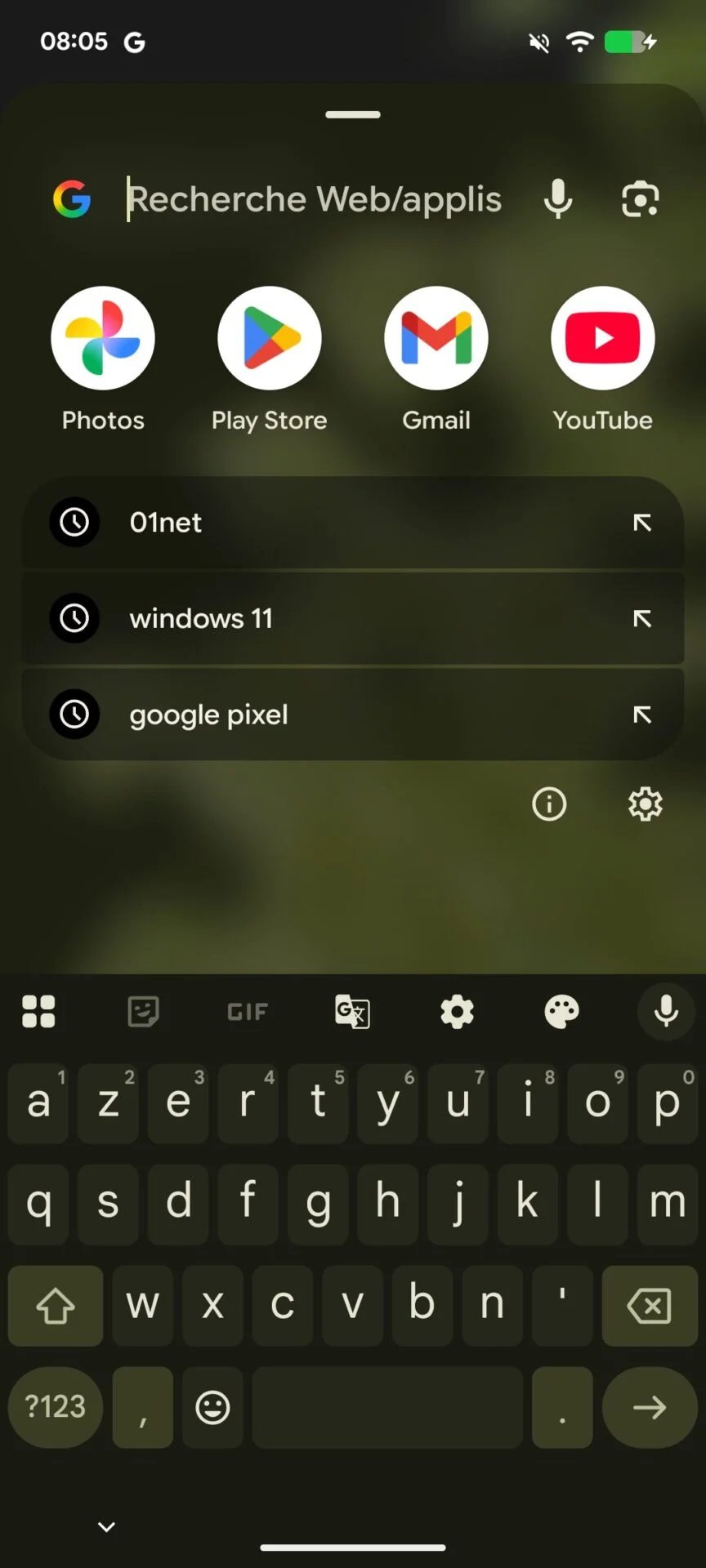This screenshot has width=706, height=1568.
Task: Tap the Recherche Web/applis search field
Action: point(315,199)
